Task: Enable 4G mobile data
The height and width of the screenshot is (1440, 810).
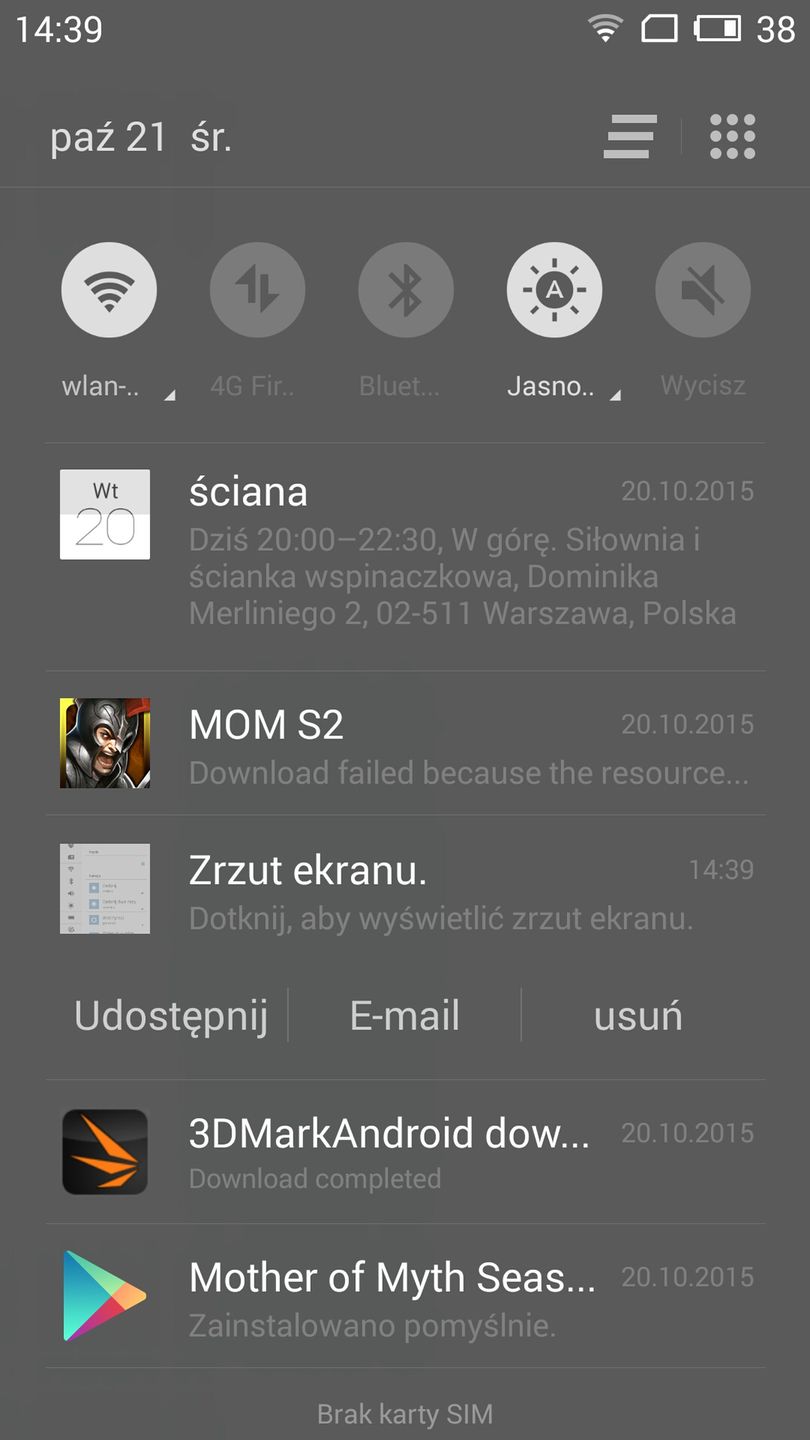Action: click(x=257, y=291)
